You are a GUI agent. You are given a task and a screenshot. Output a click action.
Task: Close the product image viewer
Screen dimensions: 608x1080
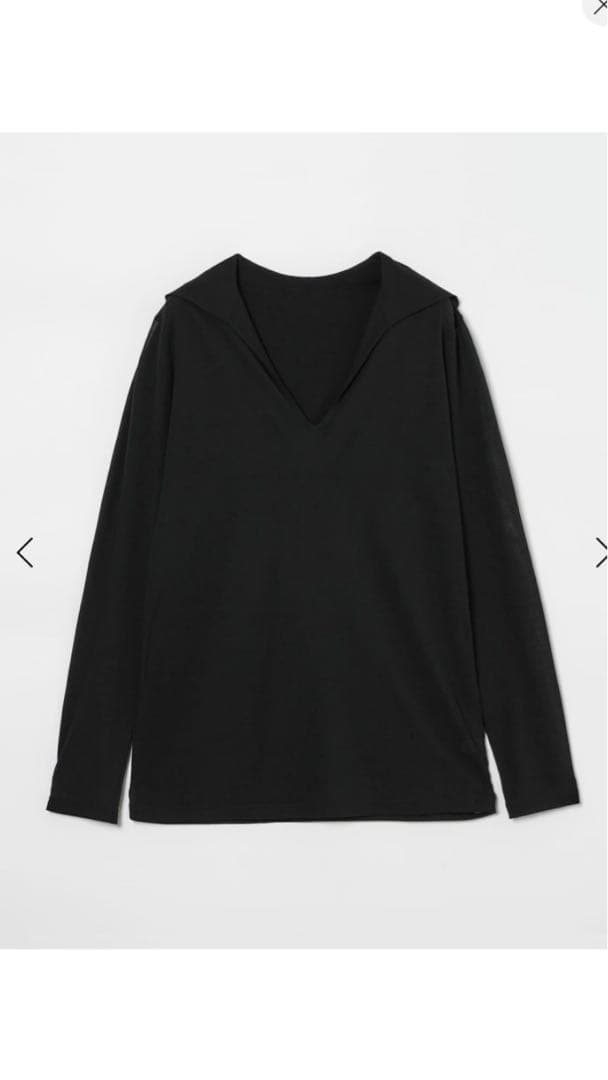click(600, 7)
